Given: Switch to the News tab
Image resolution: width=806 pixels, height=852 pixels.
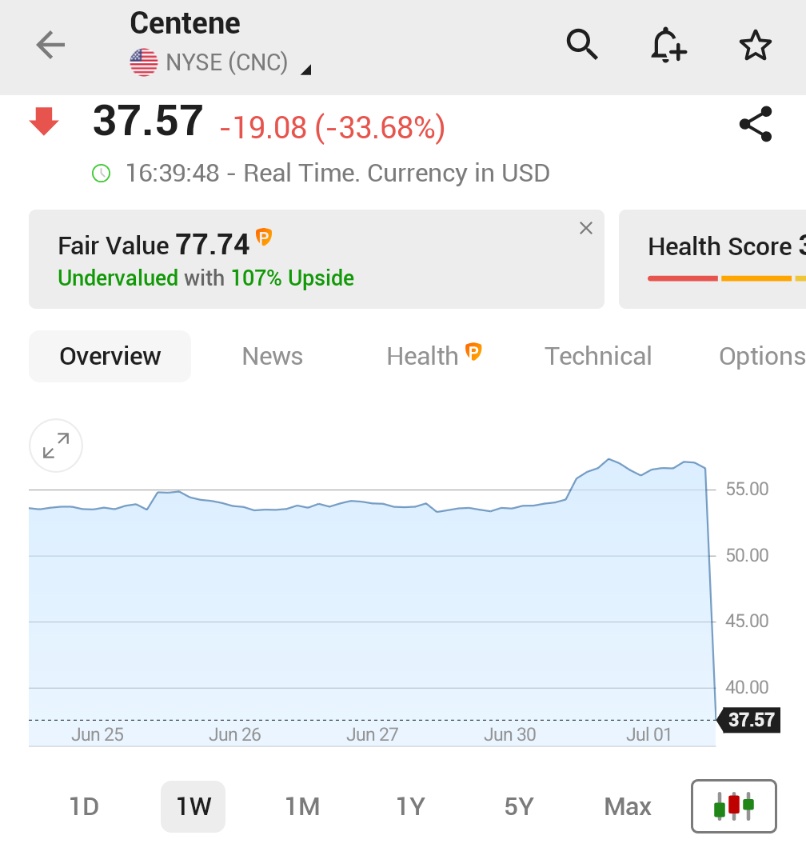Looking at the screenshot, I should click(x=272, y=356).
